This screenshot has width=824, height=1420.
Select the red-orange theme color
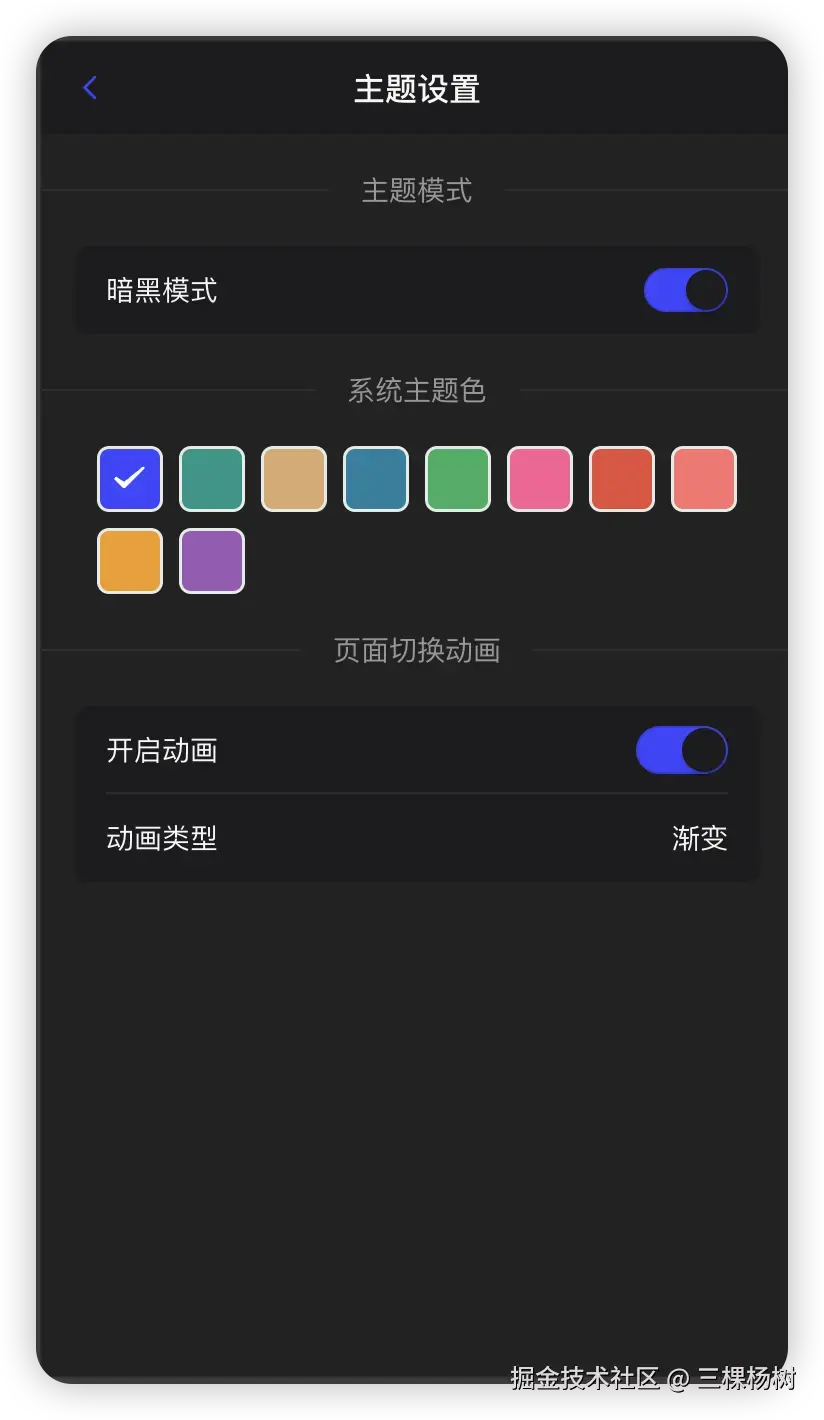tap(621, 479)
